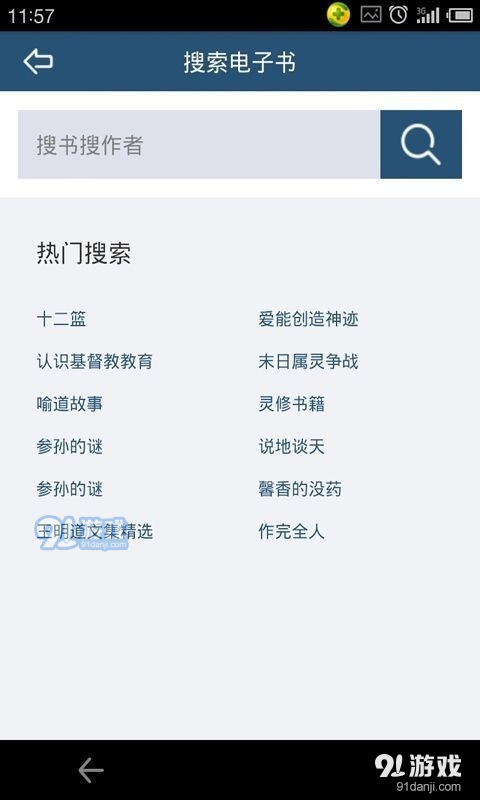Open hot search 末日属灵争战

coord(308,362)
